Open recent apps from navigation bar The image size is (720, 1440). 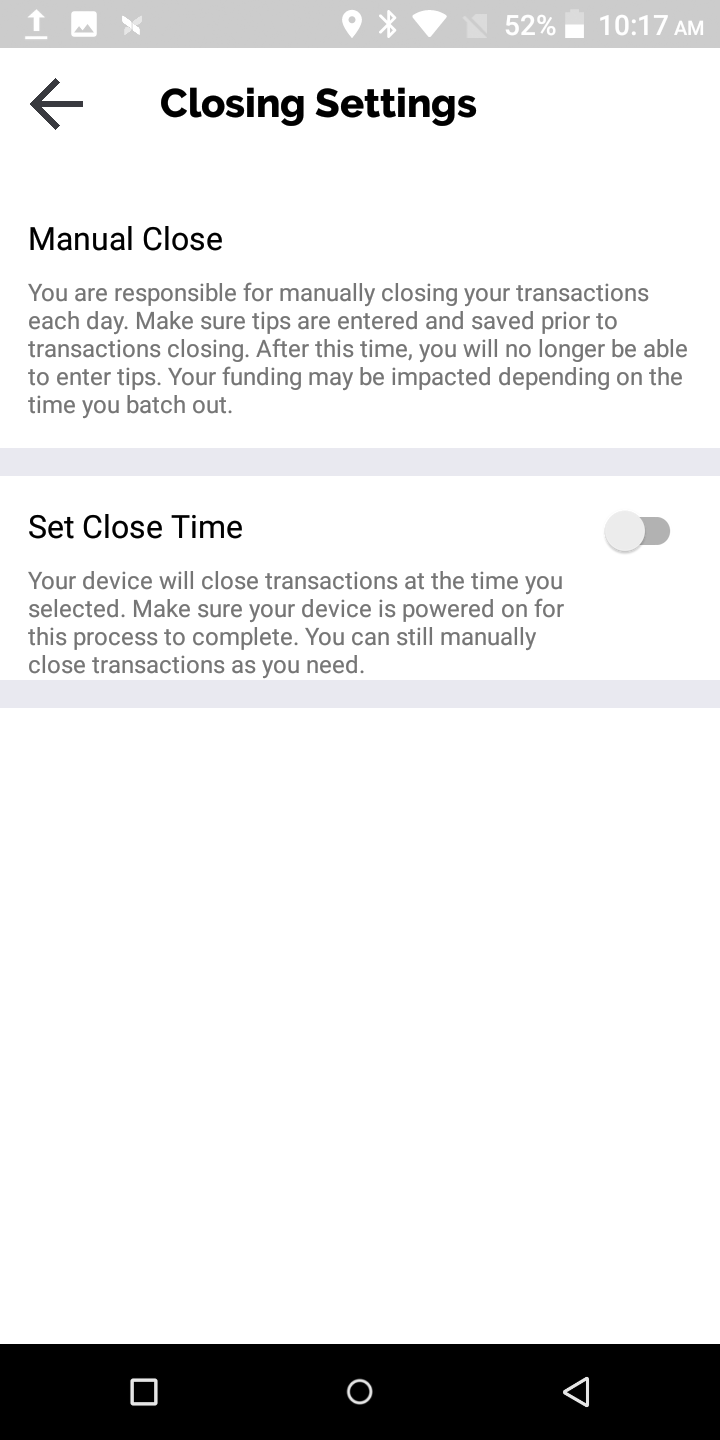click(144, 1391)
